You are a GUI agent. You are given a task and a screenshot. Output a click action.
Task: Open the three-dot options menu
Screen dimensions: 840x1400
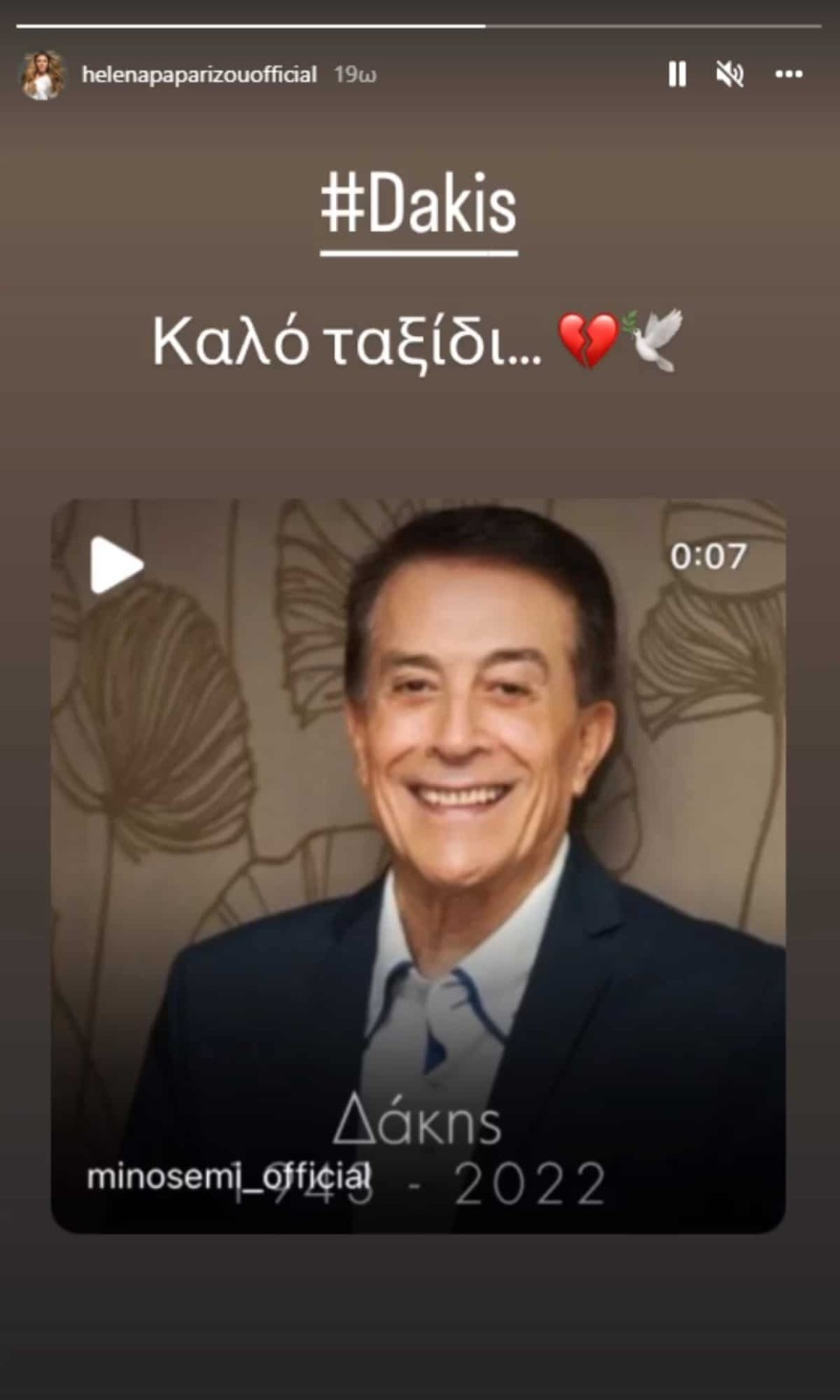[x=788, y=74]
